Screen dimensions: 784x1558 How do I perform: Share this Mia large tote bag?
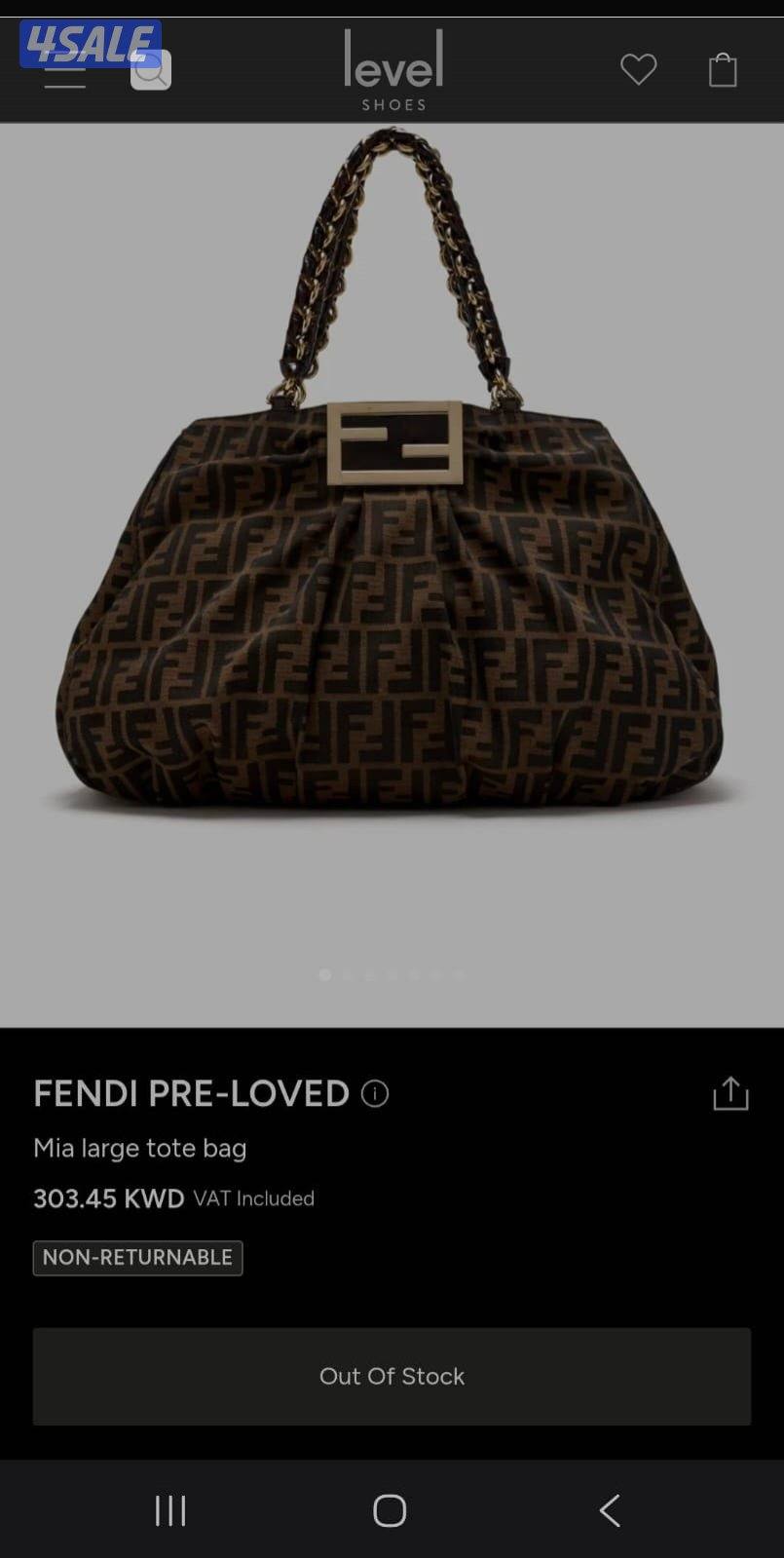pos(730,1093)
